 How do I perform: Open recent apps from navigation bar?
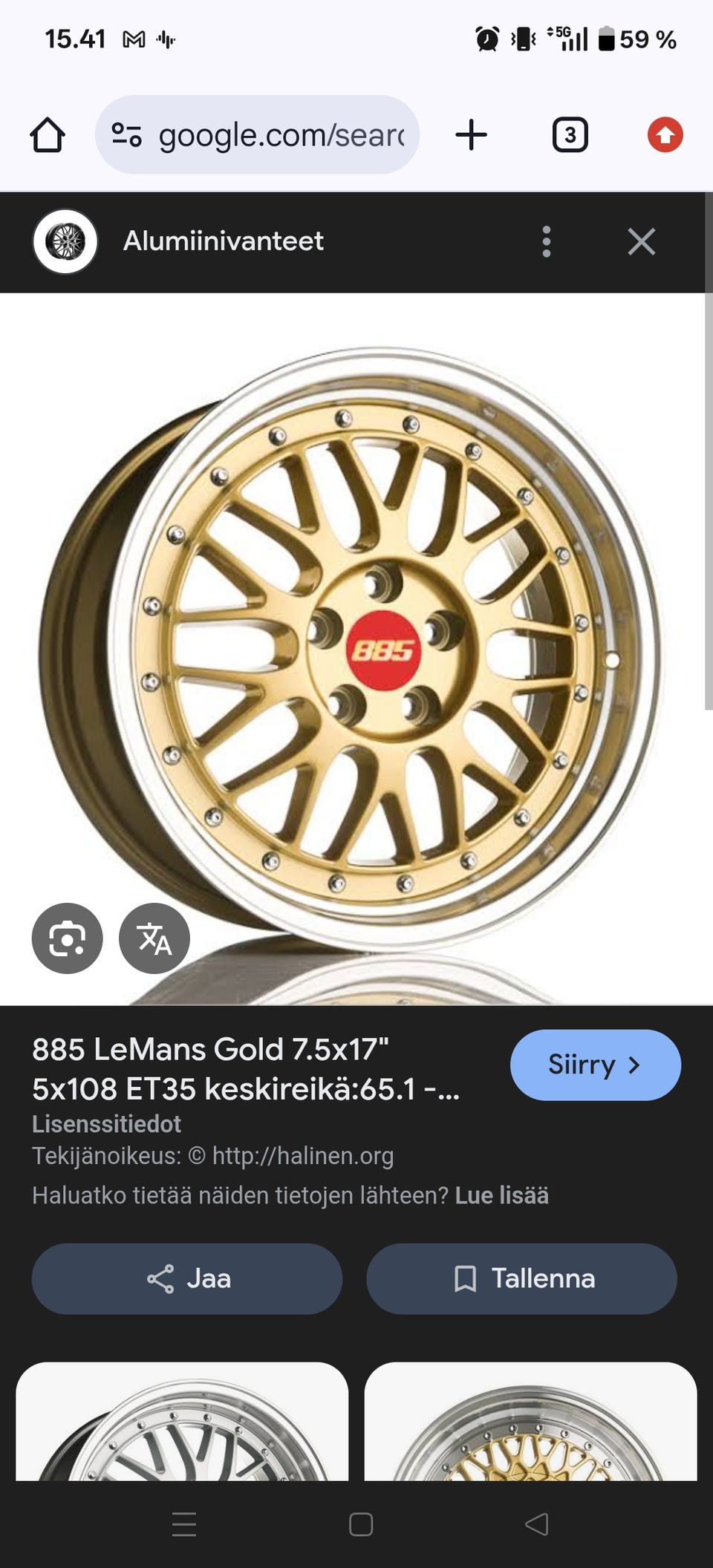(x=184, y=1523)
